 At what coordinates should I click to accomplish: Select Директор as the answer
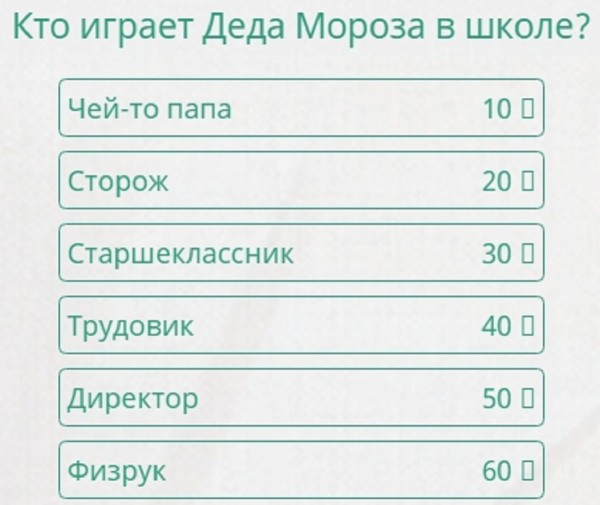click(x=300, y=398)
